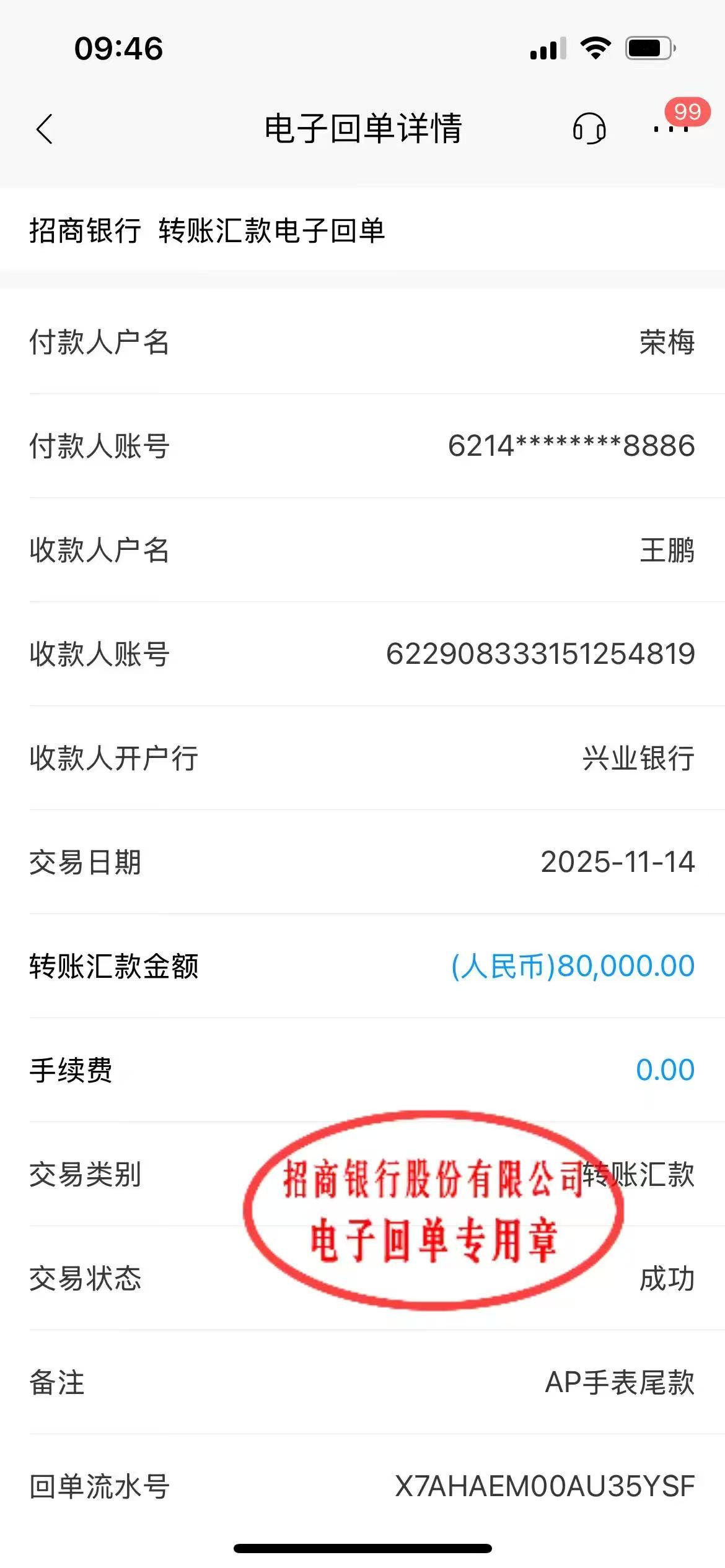
Task: Go back from the electronic receipt details
Action: click(45, 129)
